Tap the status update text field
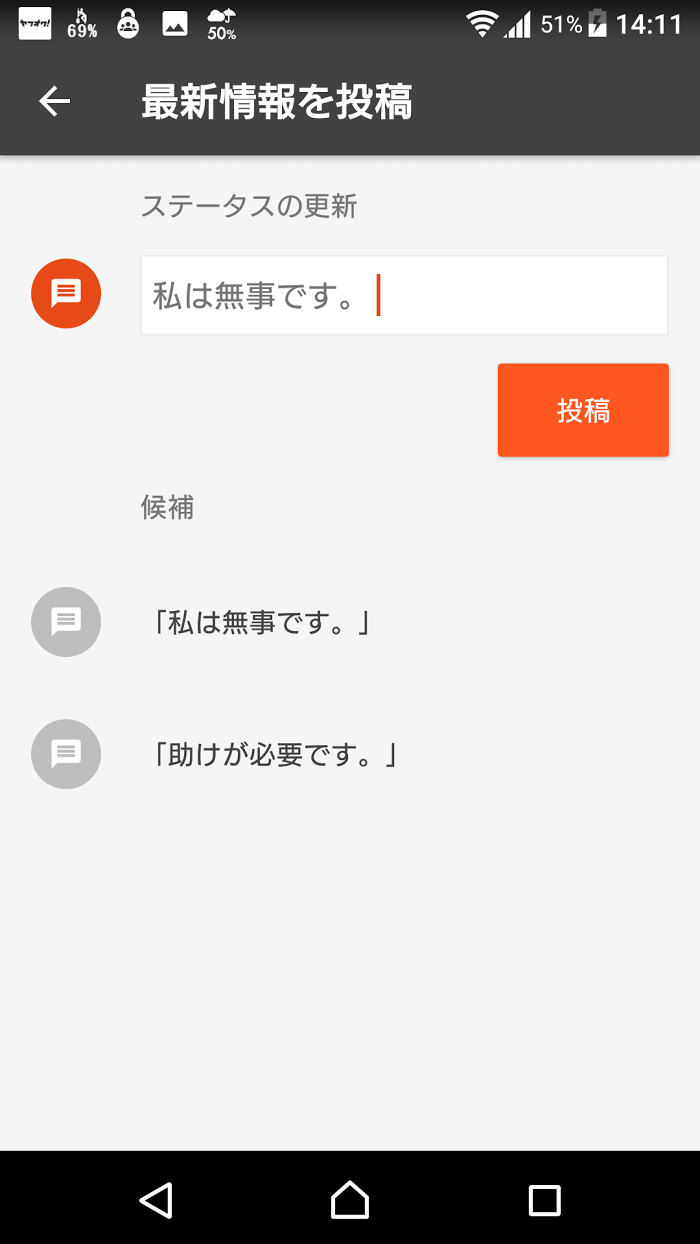This screenshot has width=700, height=1244. click(404, 295)
